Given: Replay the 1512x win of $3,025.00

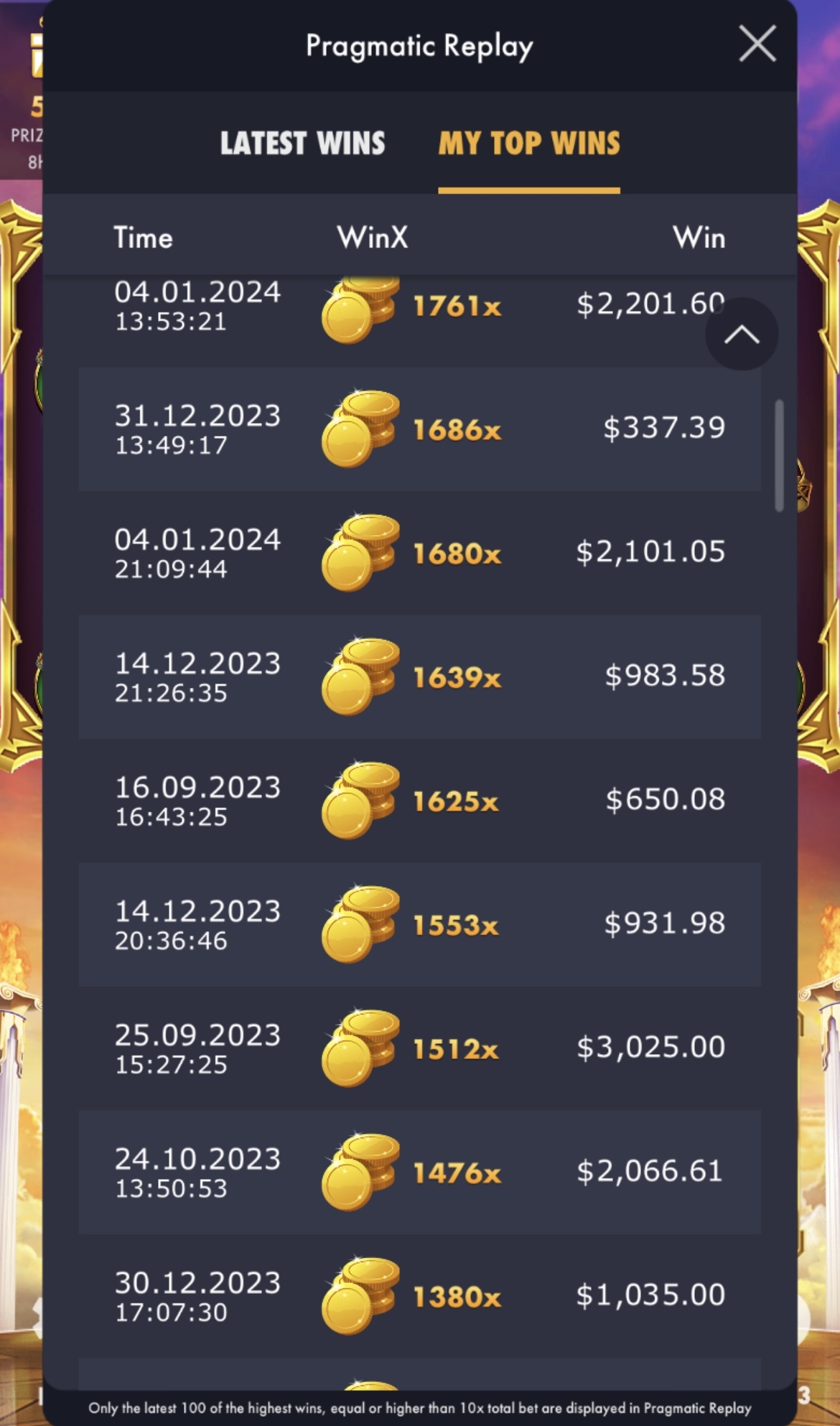Looking at the screenshot, I should pos(420,1048).
